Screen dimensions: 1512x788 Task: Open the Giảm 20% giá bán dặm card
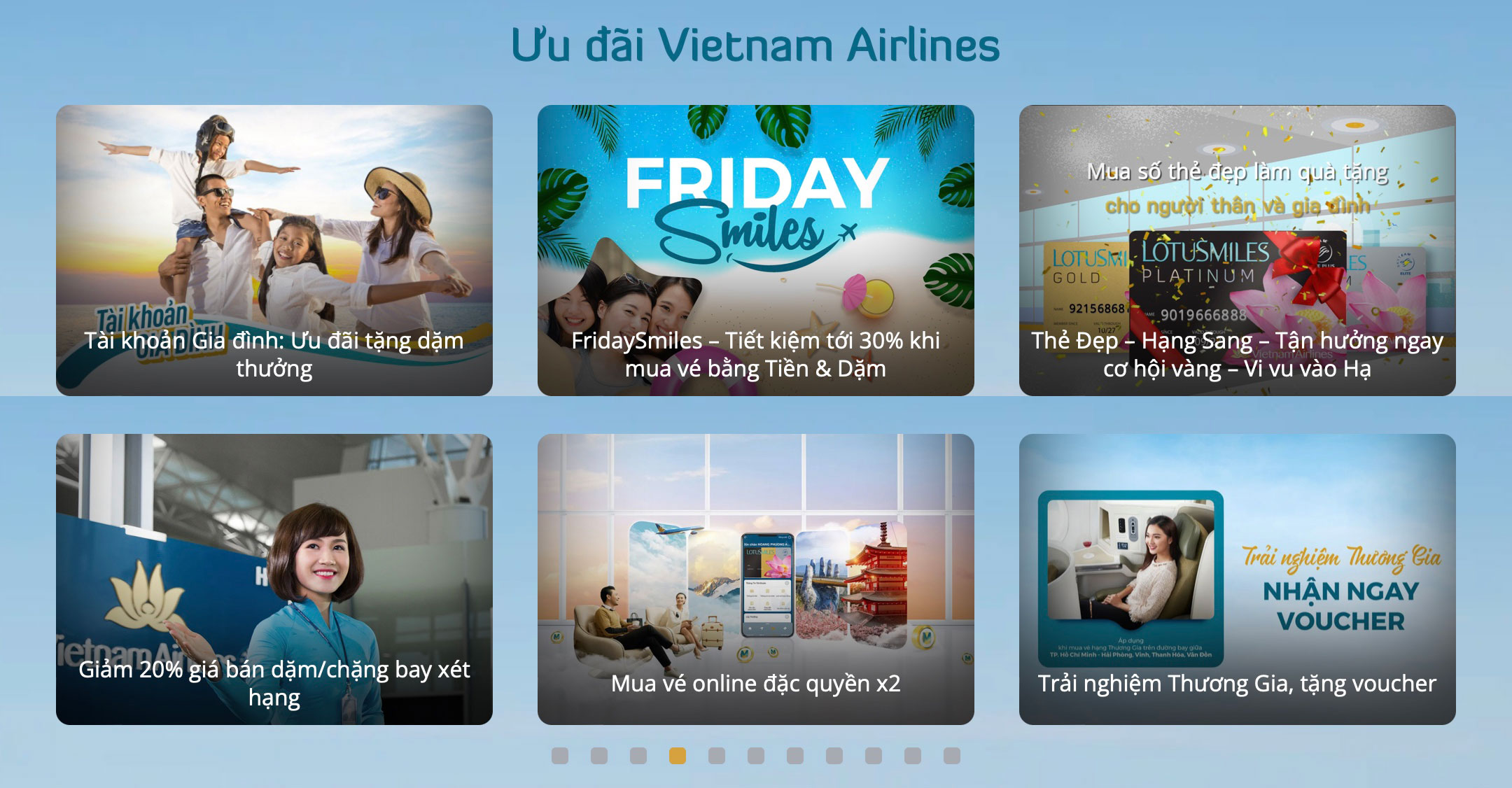pos(274,579)
